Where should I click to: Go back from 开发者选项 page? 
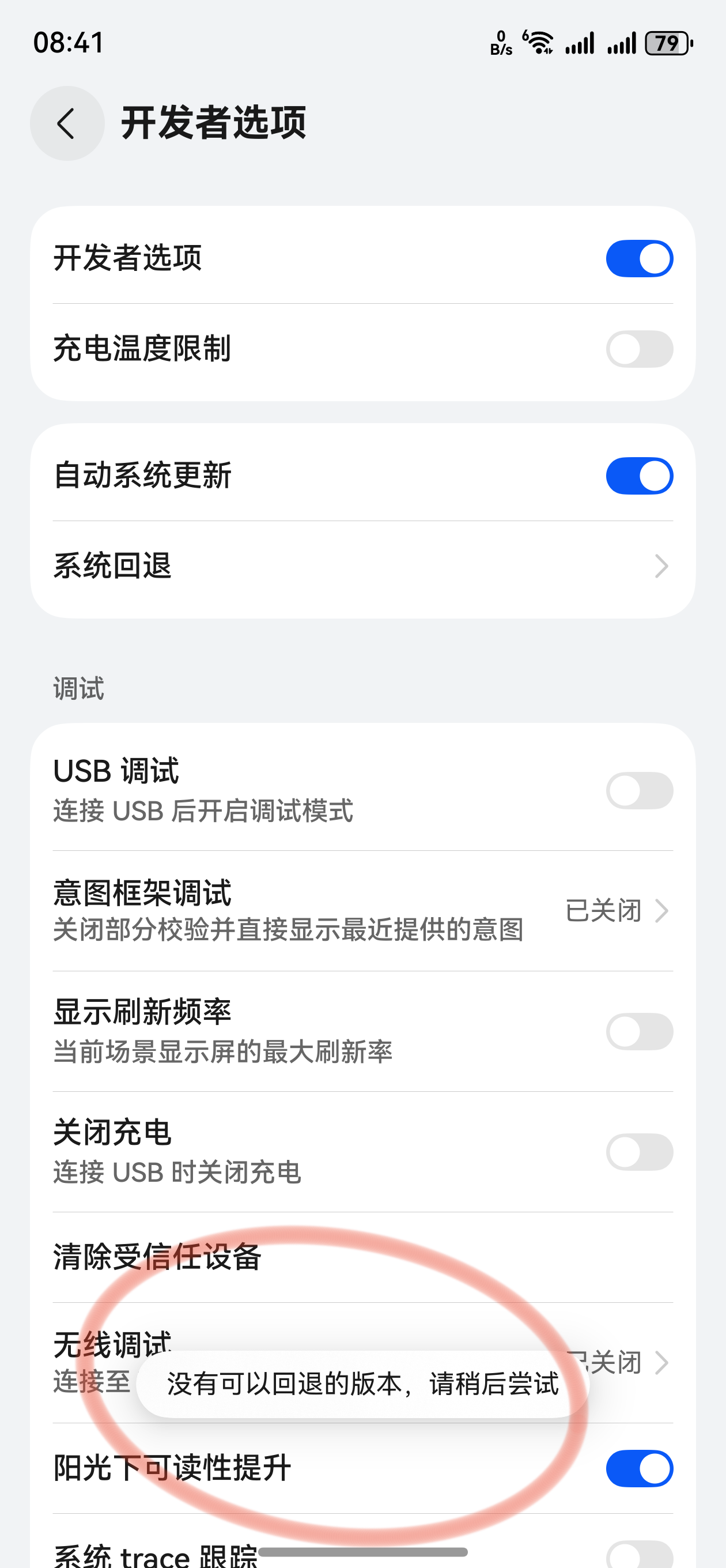click(x=67, y=123)
